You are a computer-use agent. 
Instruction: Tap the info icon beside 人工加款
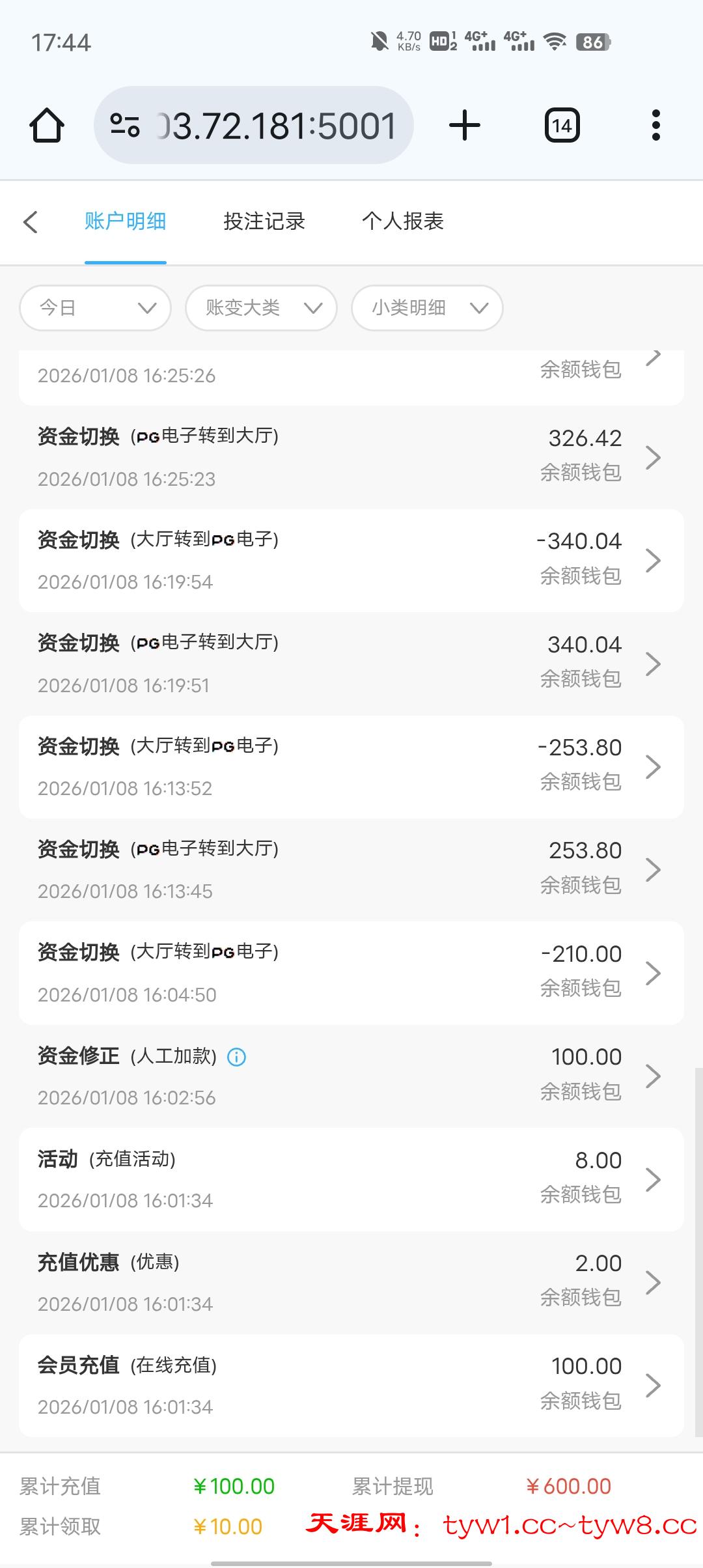click(236, 1057)
